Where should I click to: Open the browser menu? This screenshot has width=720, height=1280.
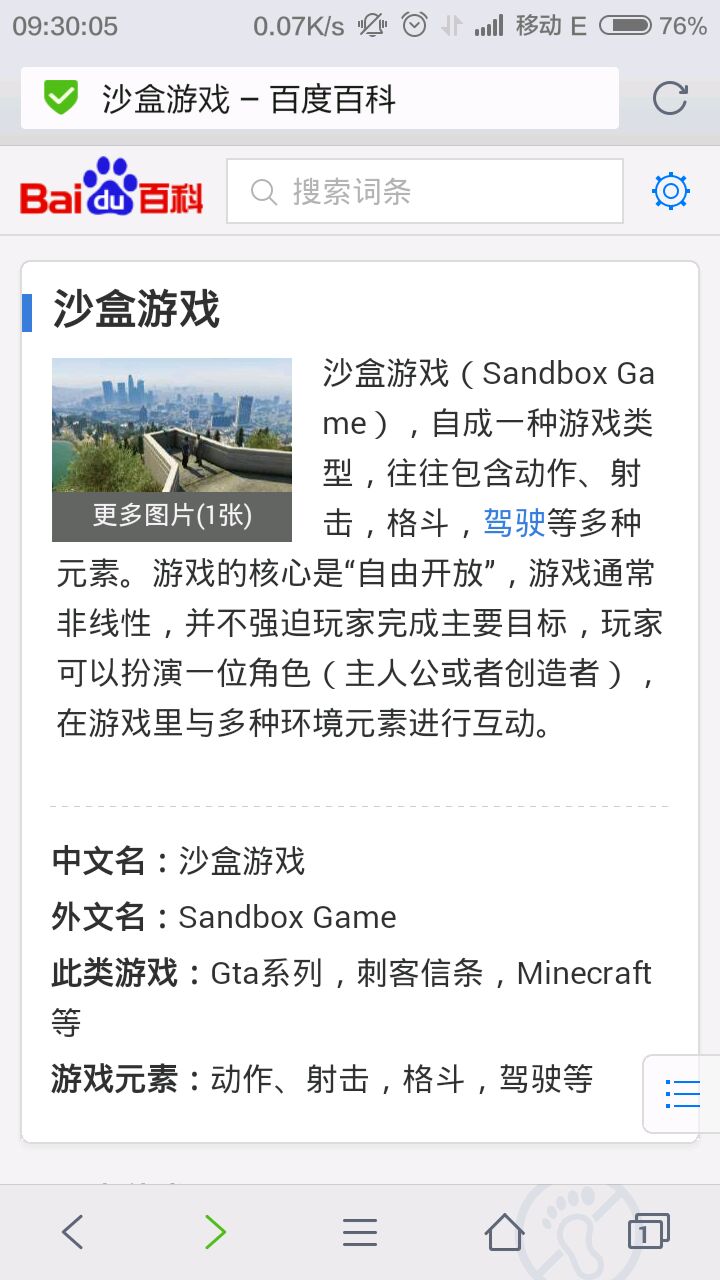coord(360,1232)
